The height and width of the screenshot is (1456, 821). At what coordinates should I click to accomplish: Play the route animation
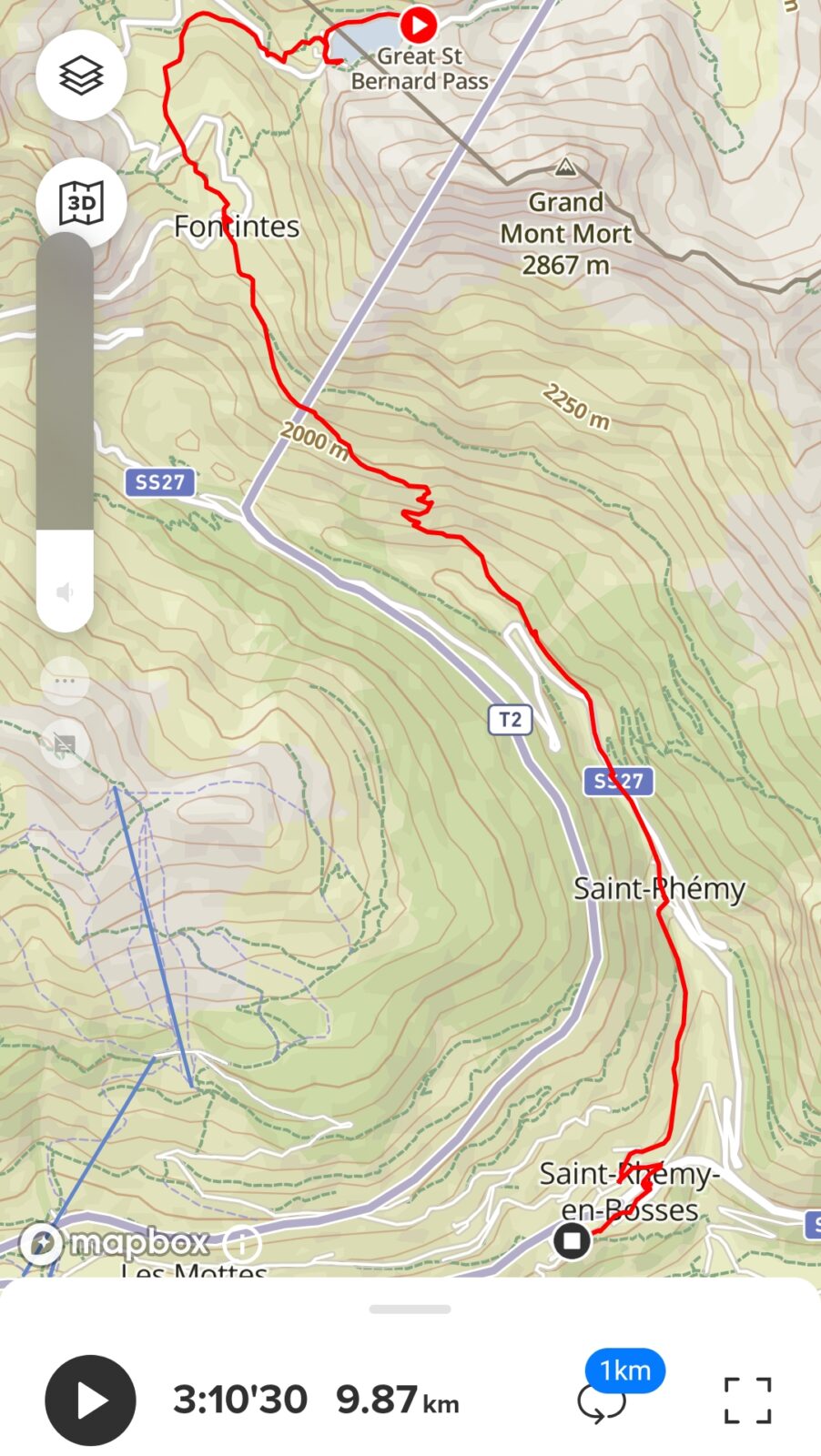[x=90, y=1400]
